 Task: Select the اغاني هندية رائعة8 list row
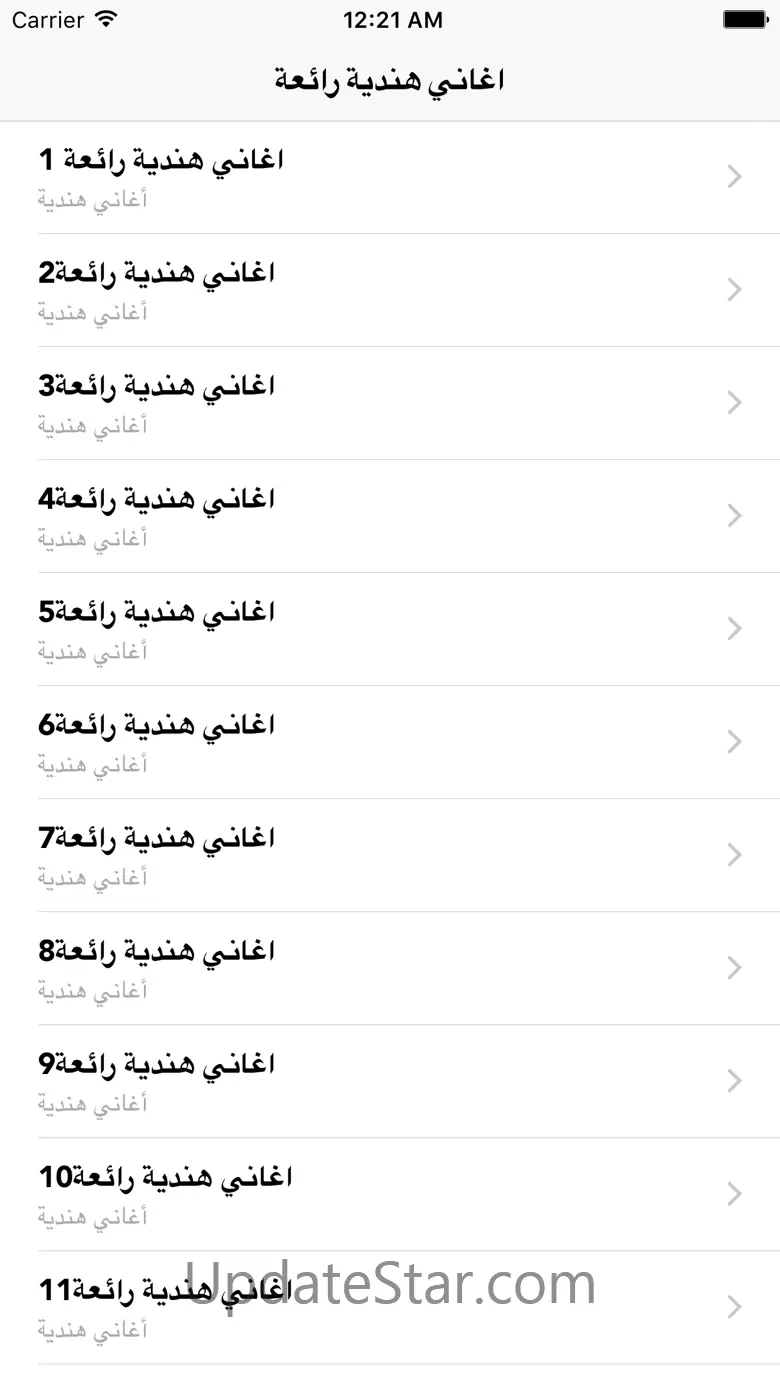390,967
